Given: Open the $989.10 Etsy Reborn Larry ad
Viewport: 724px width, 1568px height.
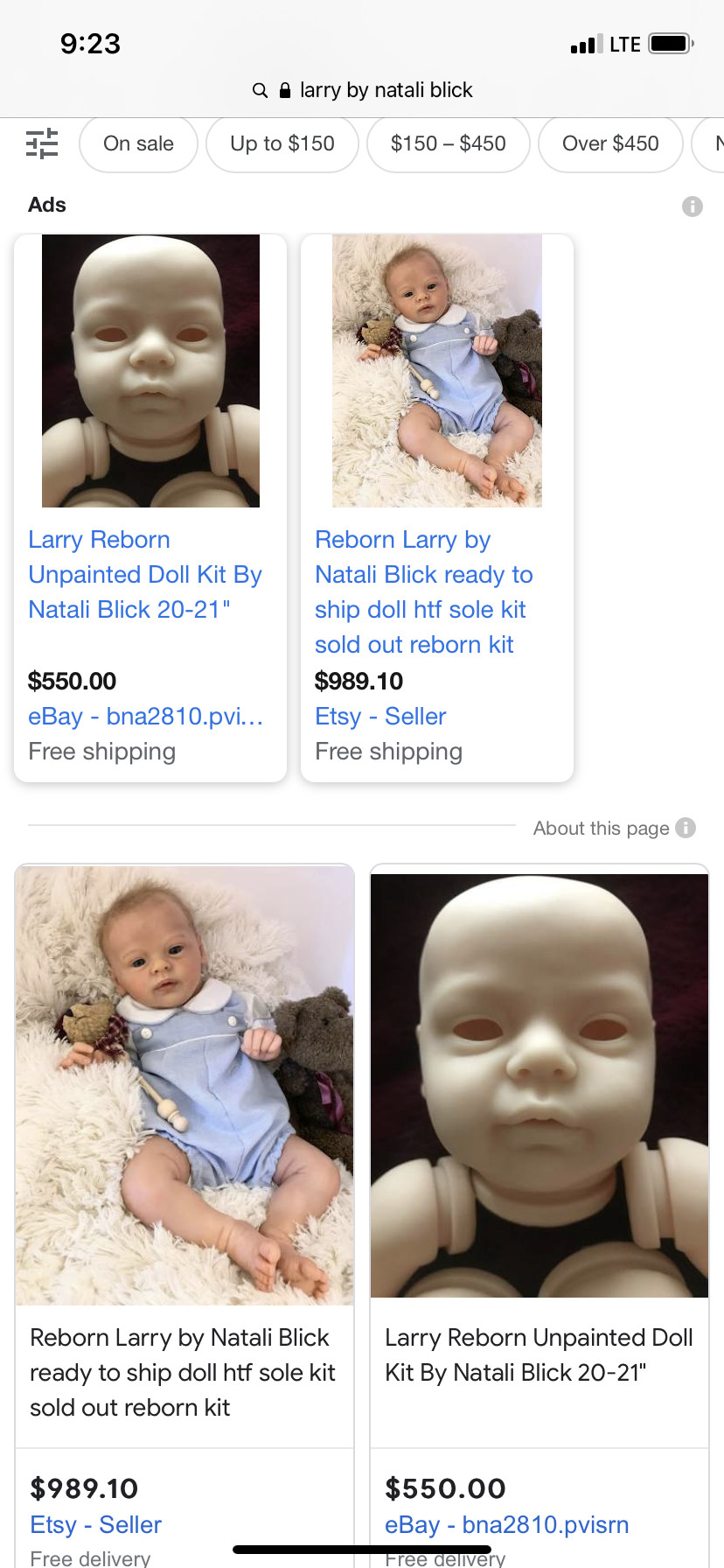Looking at the screenshot, I should tap(437, 507).
